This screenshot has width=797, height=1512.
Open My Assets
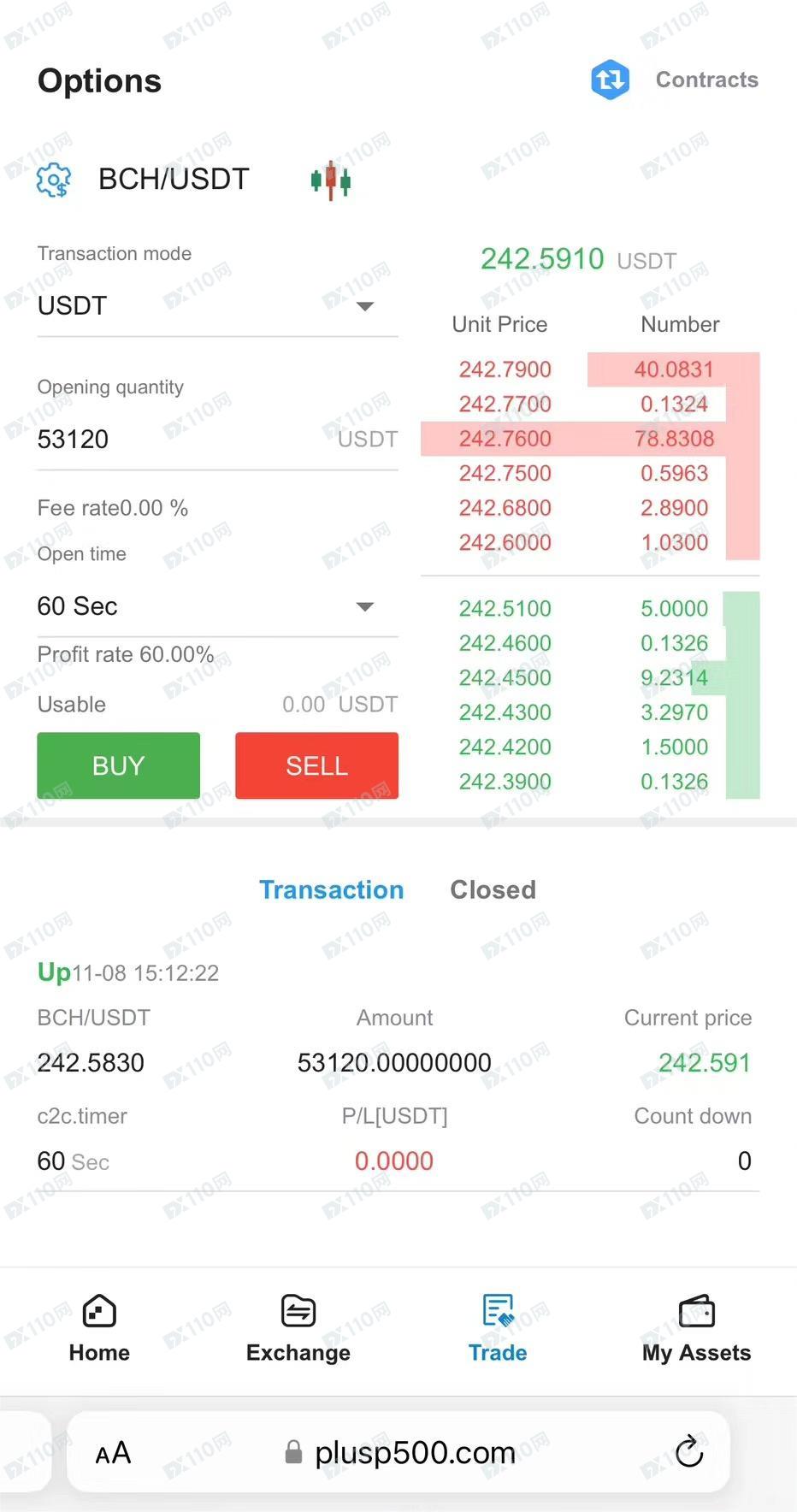pyautogui.click(x=696, y=1328)
